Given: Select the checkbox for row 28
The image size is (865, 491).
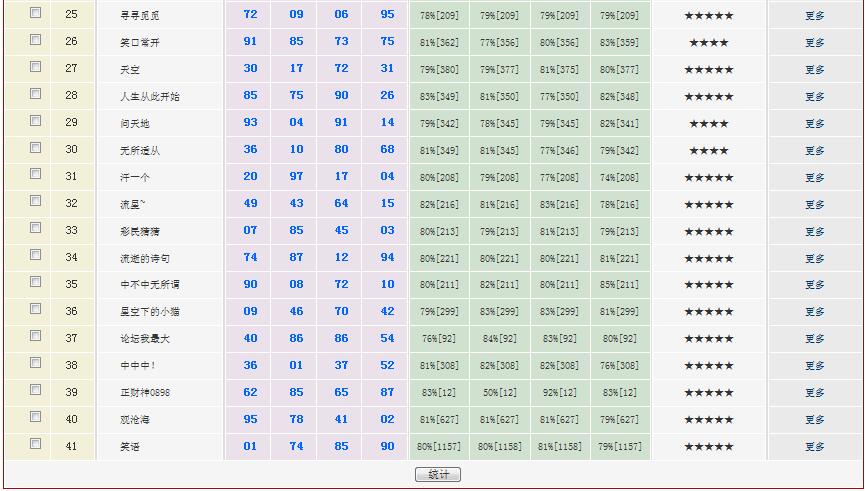Looking at the screenshot, I should (x=35, y=94).
